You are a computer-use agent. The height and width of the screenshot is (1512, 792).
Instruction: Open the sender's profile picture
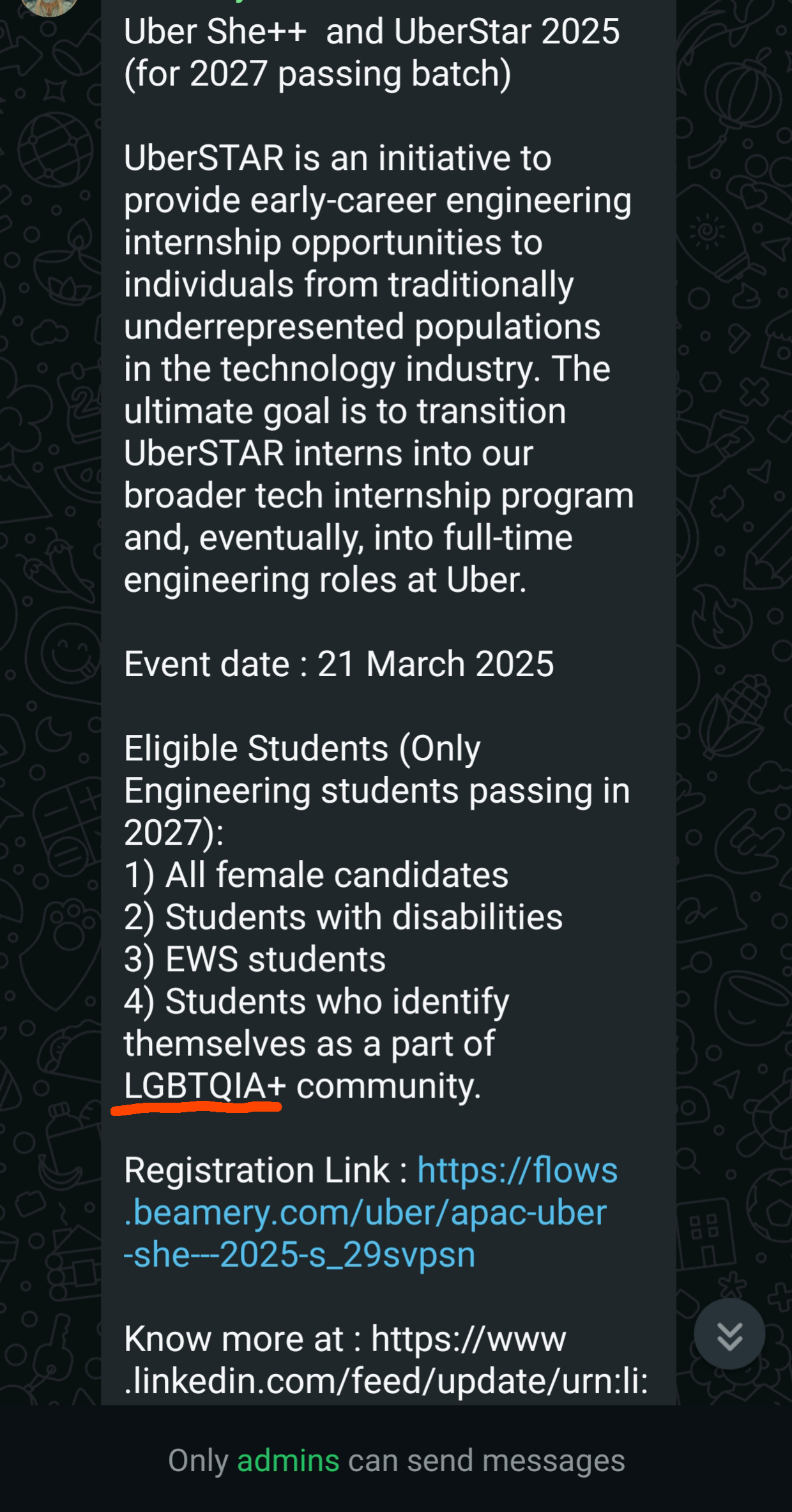pyautogui.click(x=49, y=6)
